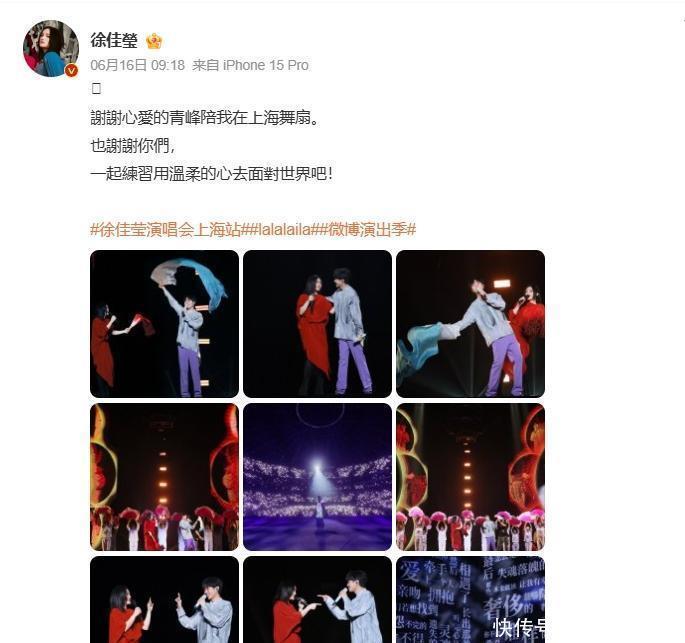Open 徐佳莹's profile avatar
The image size is (685, 643).
click(50, 49)
